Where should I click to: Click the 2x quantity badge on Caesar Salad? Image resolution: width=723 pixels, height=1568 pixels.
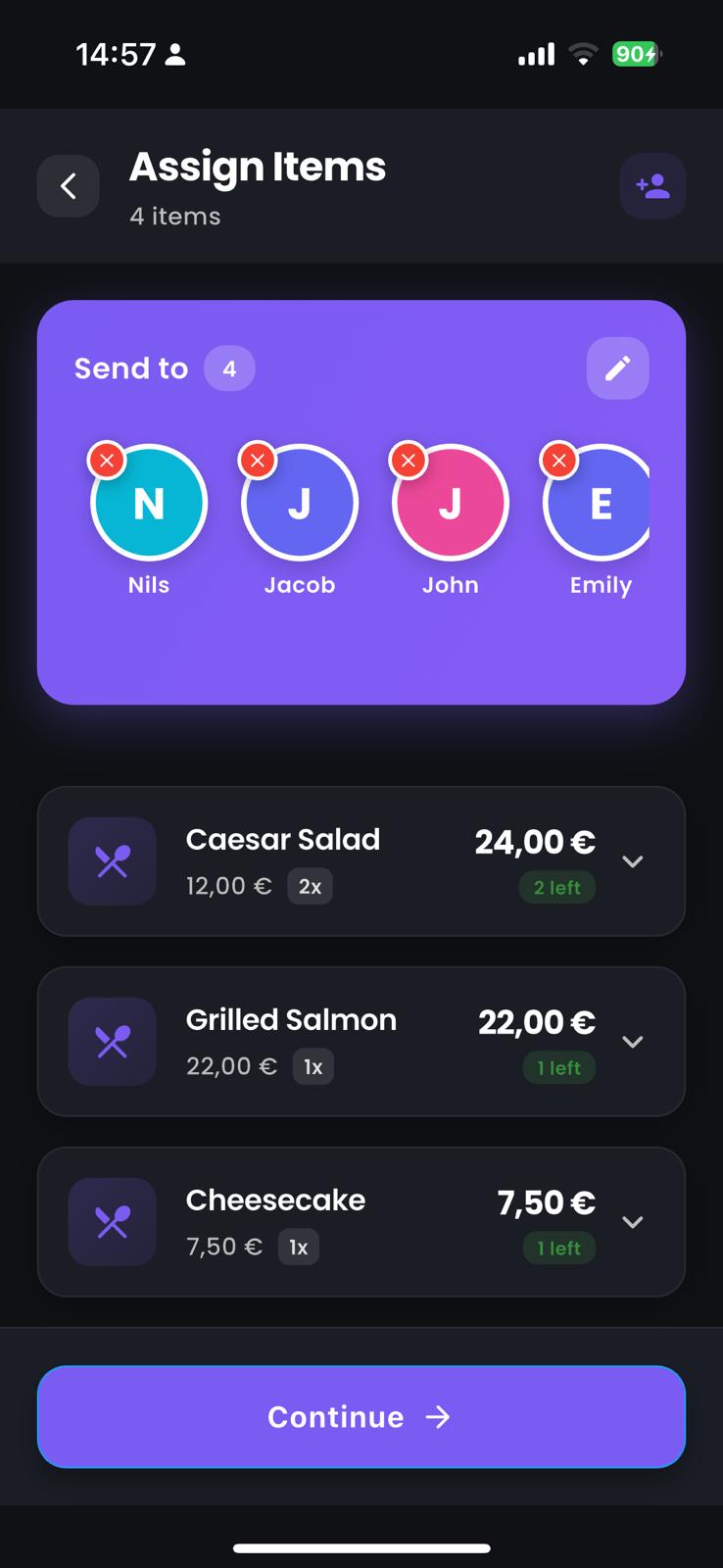point(310,885)
